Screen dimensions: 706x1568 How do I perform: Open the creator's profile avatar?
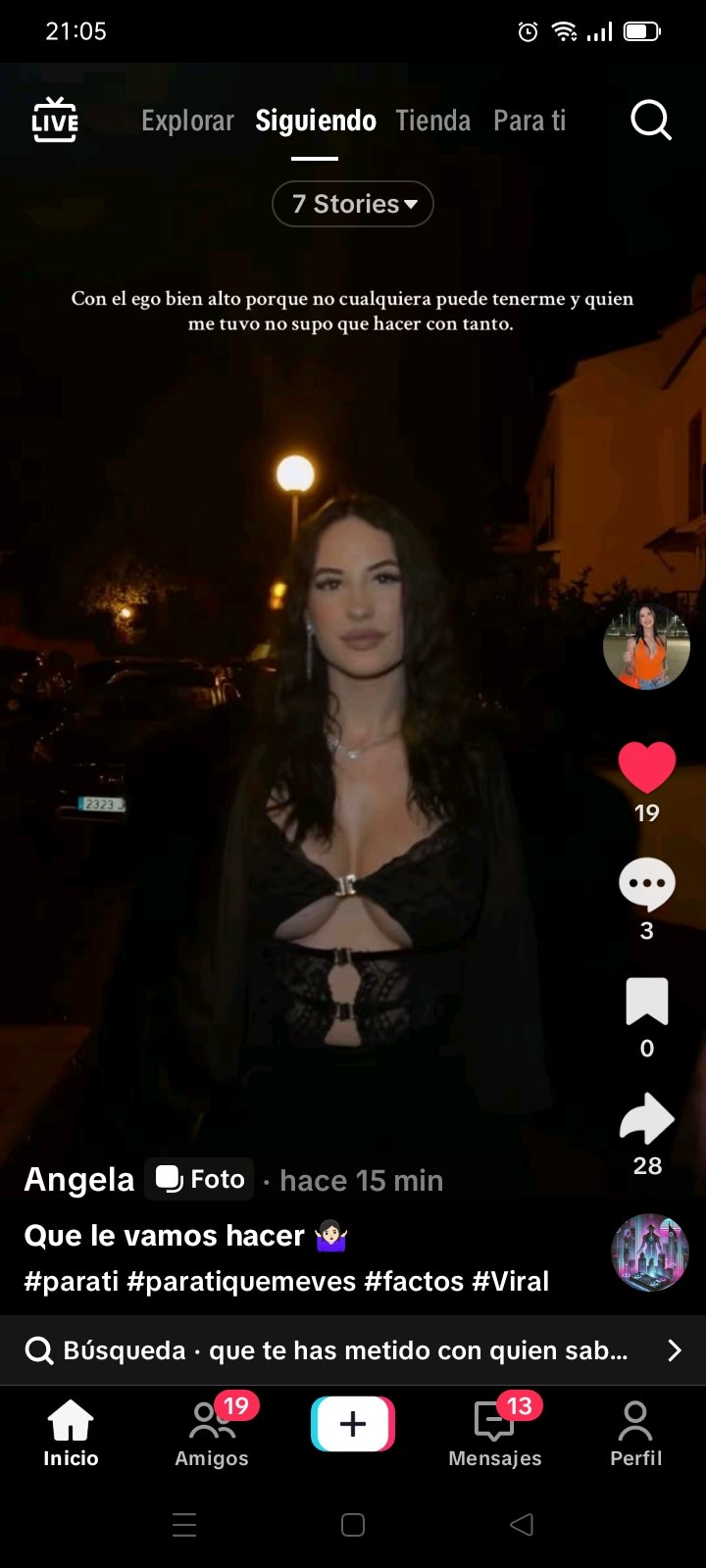646,647
